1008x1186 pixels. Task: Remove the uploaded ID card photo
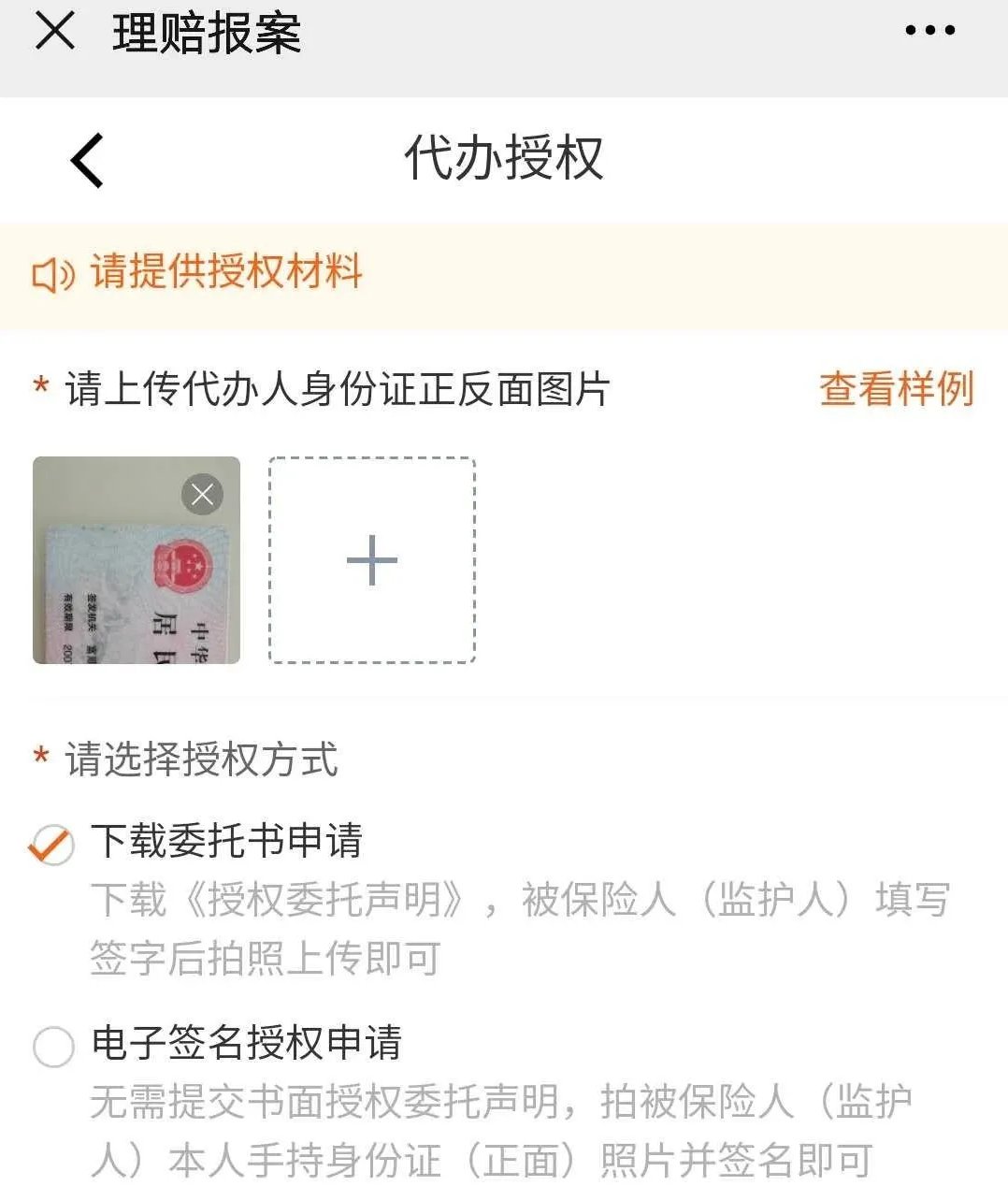[x=202, y=495]
